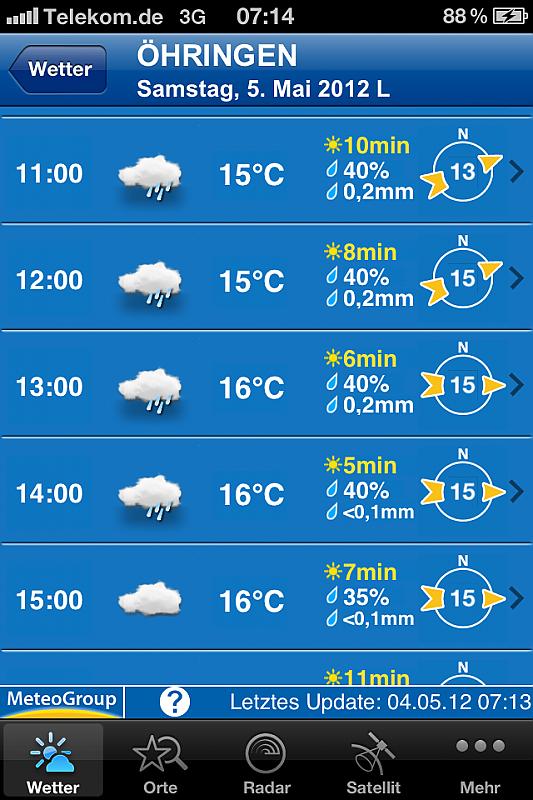Open the 11:00 forecast row
The height and width of the screenshot is (800, 533).
pyautogui.click(x=266, y=170)
